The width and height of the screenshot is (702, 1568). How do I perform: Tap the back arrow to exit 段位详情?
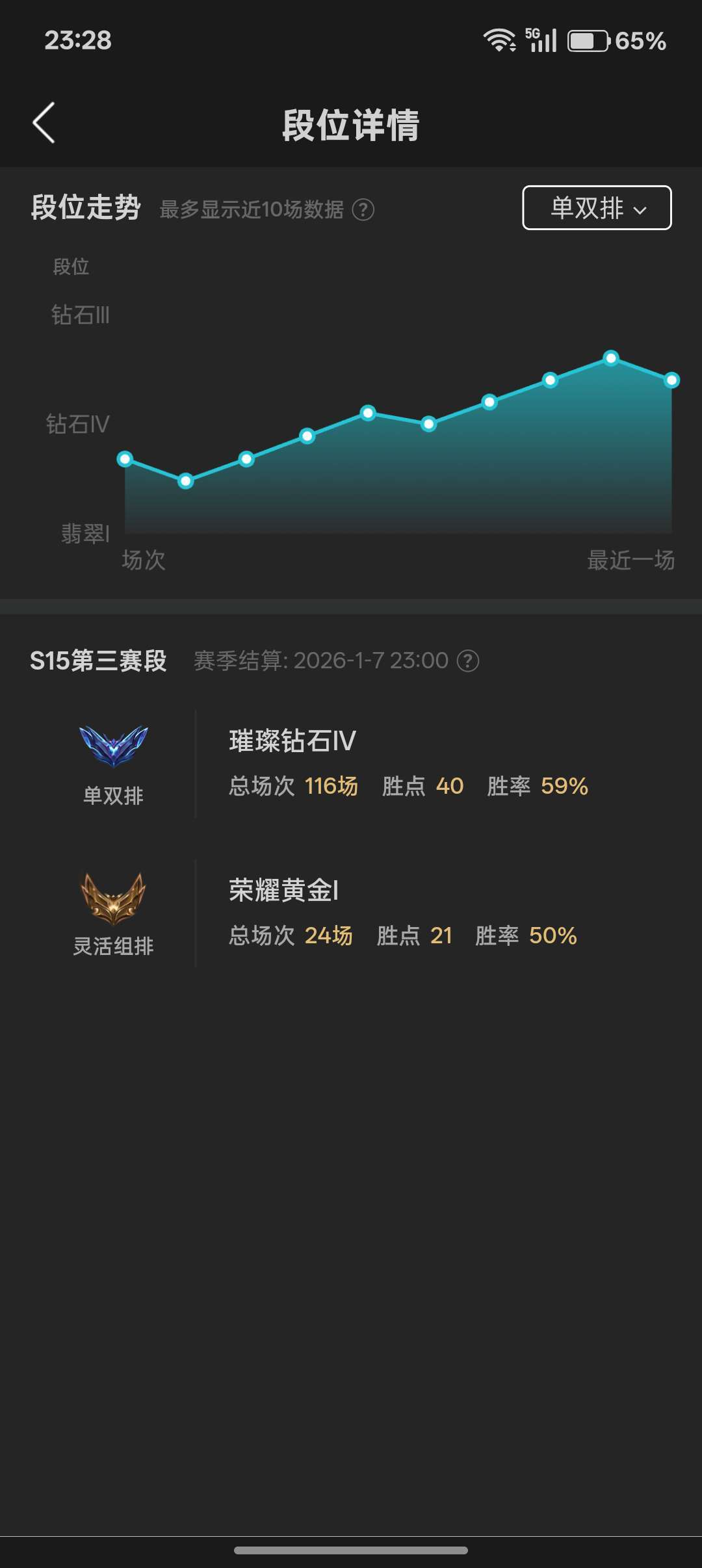(x=43, y=124)
